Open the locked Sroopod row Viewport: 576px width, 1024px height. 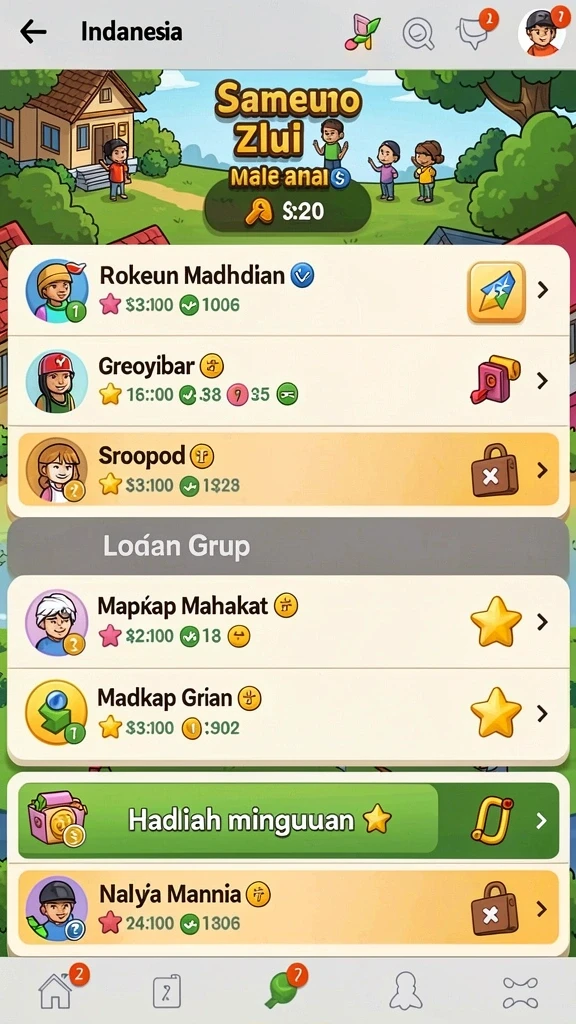tap(288, 470)
